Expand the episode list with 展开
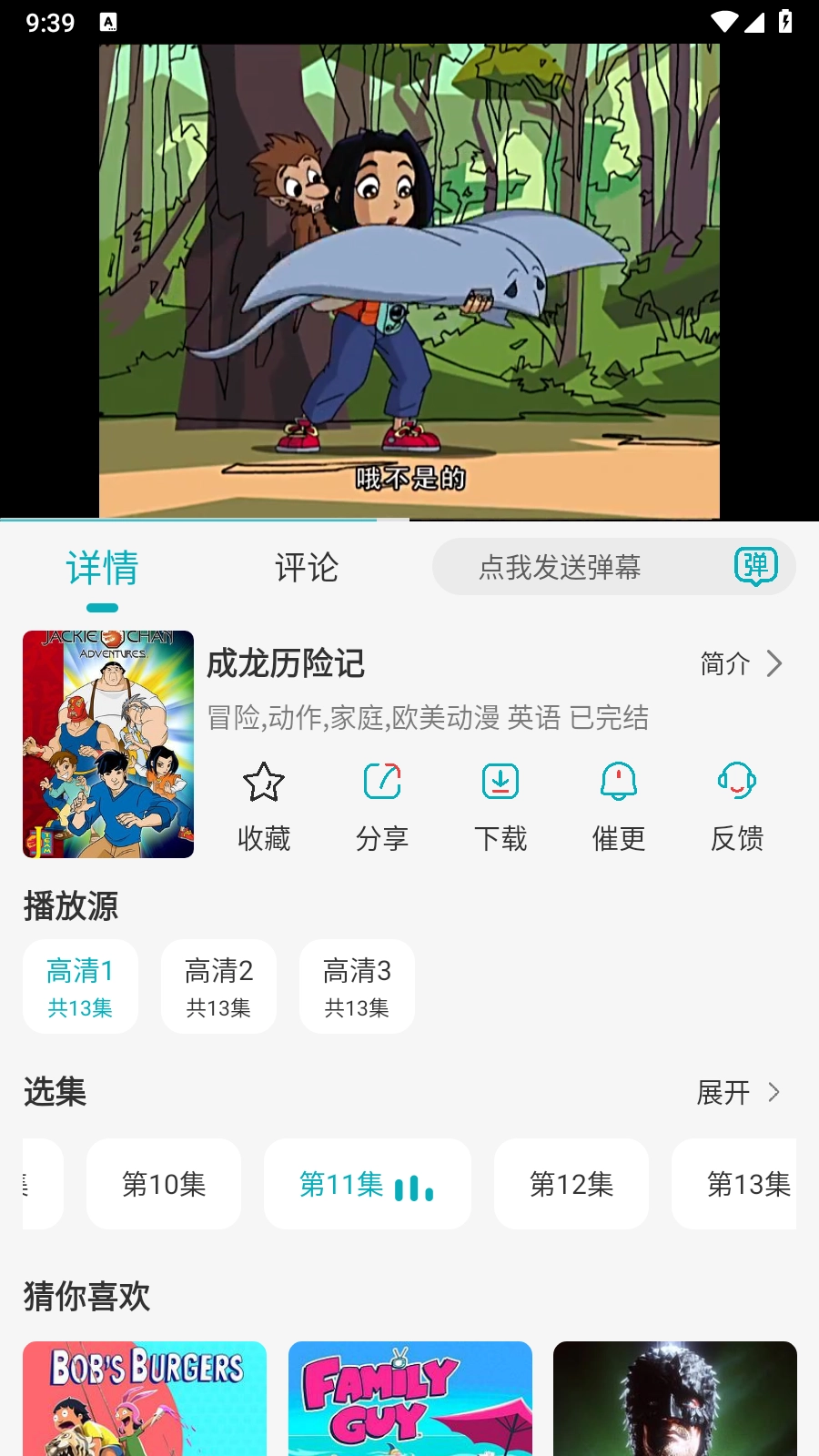 [738, 1092]
